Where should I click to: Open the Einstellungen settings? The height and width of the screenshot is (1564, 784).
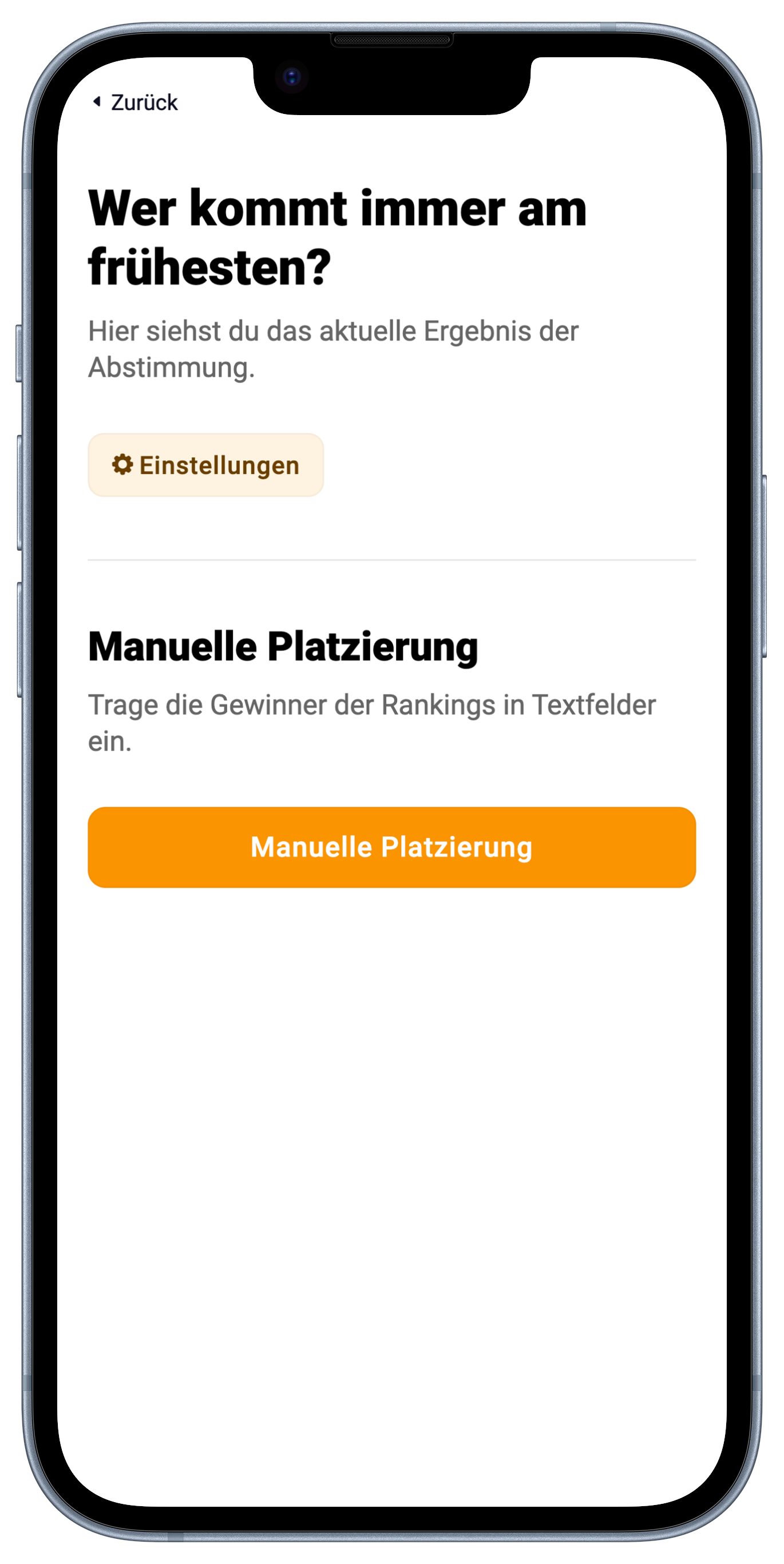tap(205, 465)
